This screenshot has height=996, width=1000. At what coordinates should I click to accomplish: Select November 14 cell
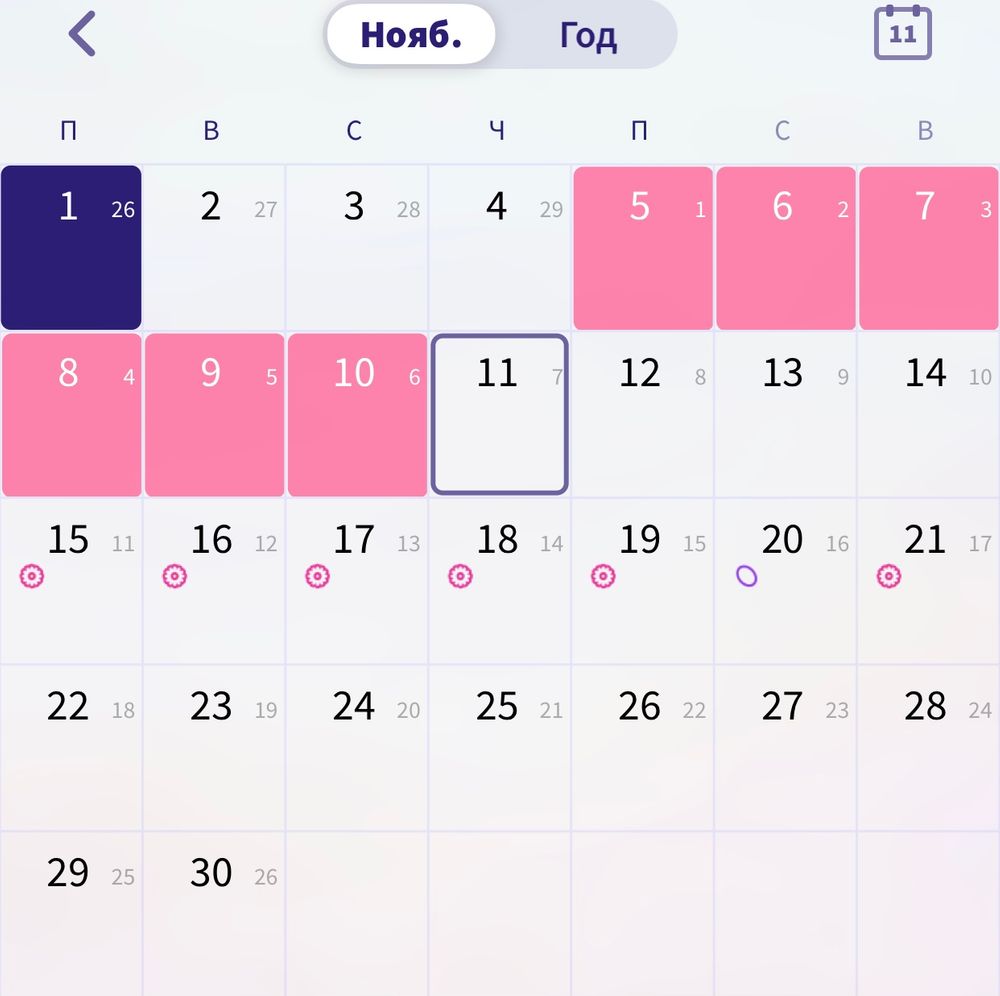click(x=928, y=414)
